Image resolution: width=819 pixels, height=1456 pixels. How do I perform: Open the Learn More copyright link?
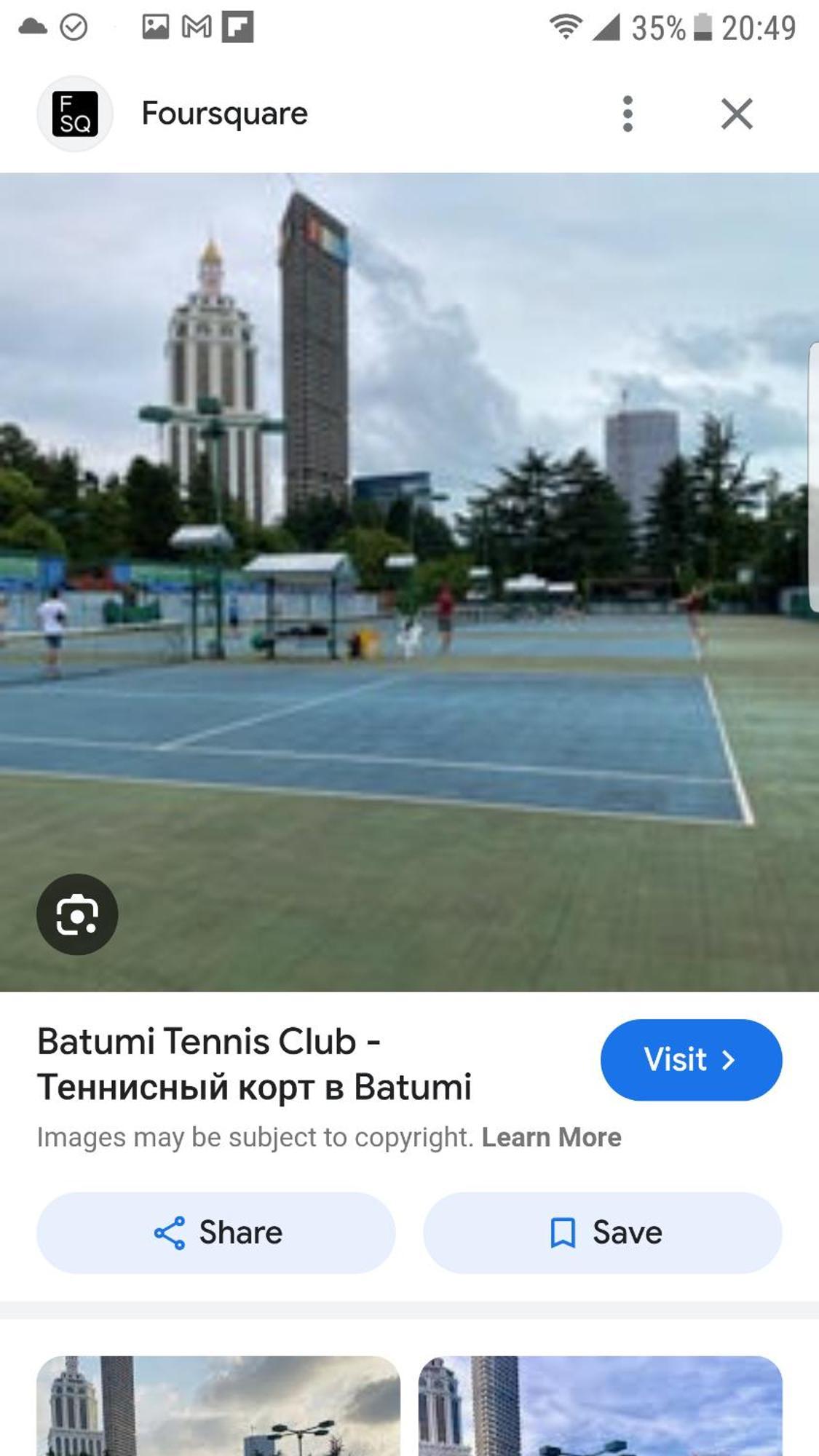tap(551, 1137)
